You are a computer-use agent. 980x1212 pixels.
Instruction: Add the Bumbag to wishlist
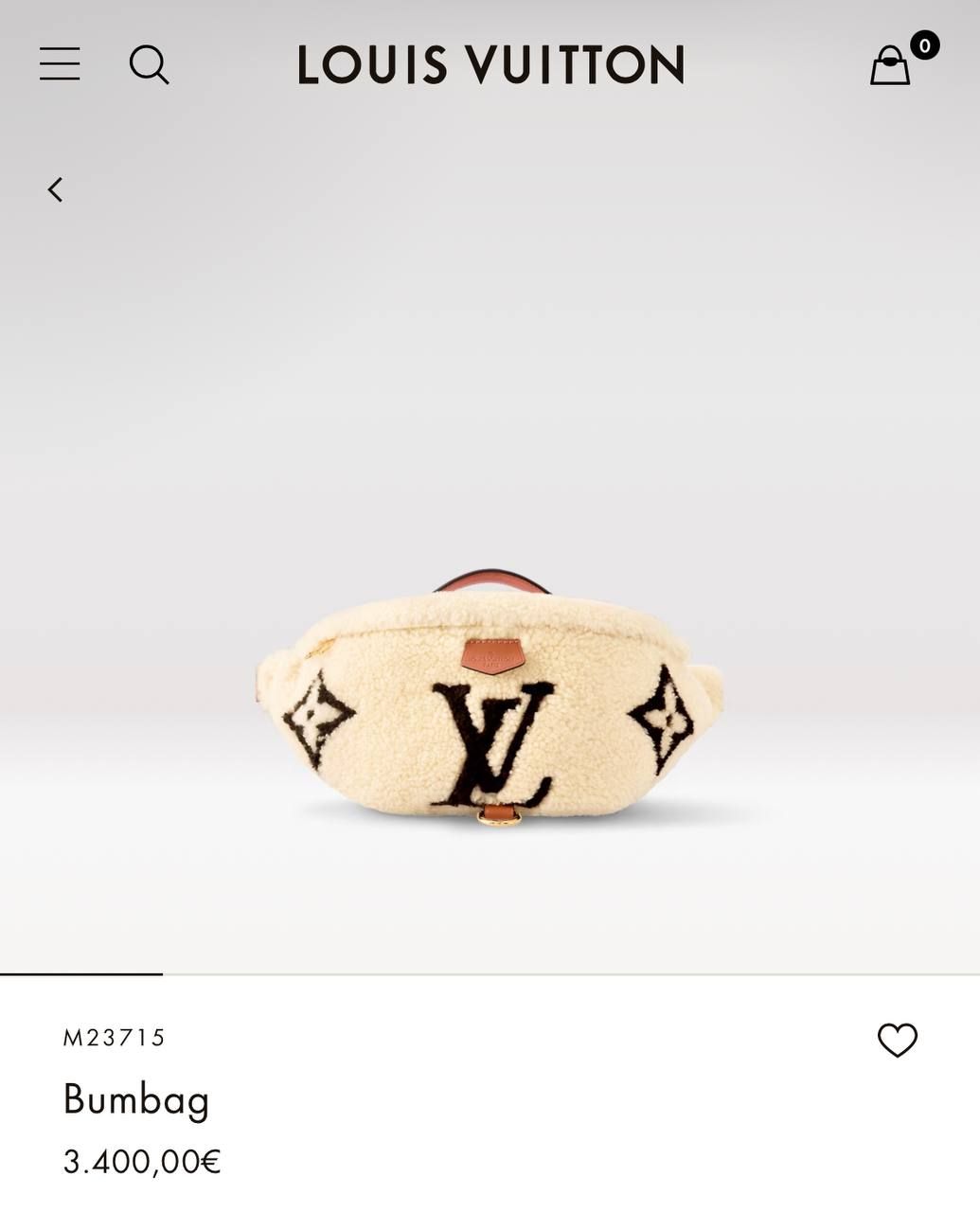pyautogui.click(x=897, y=1040)
